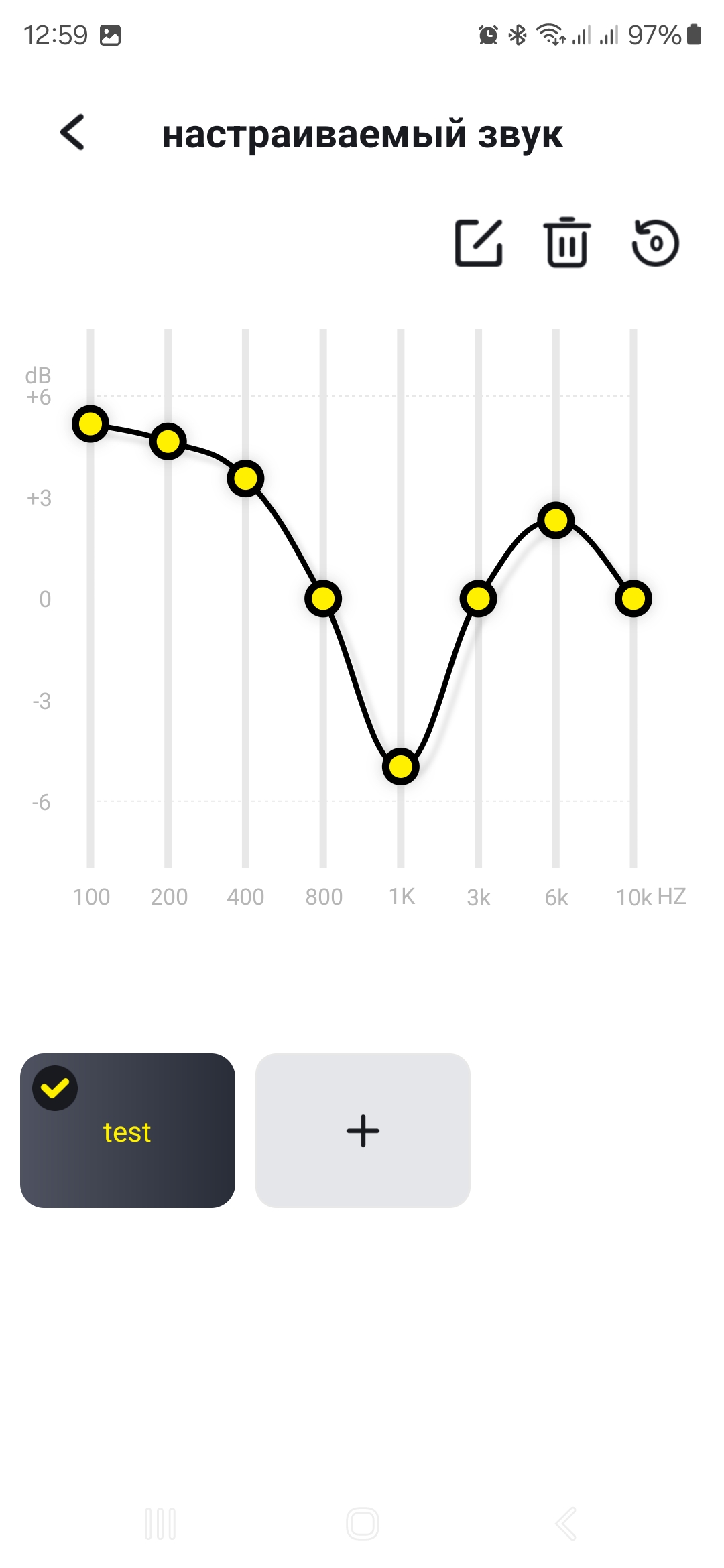
Task: Select the "test" preset card
Action: pos(127,1130)
